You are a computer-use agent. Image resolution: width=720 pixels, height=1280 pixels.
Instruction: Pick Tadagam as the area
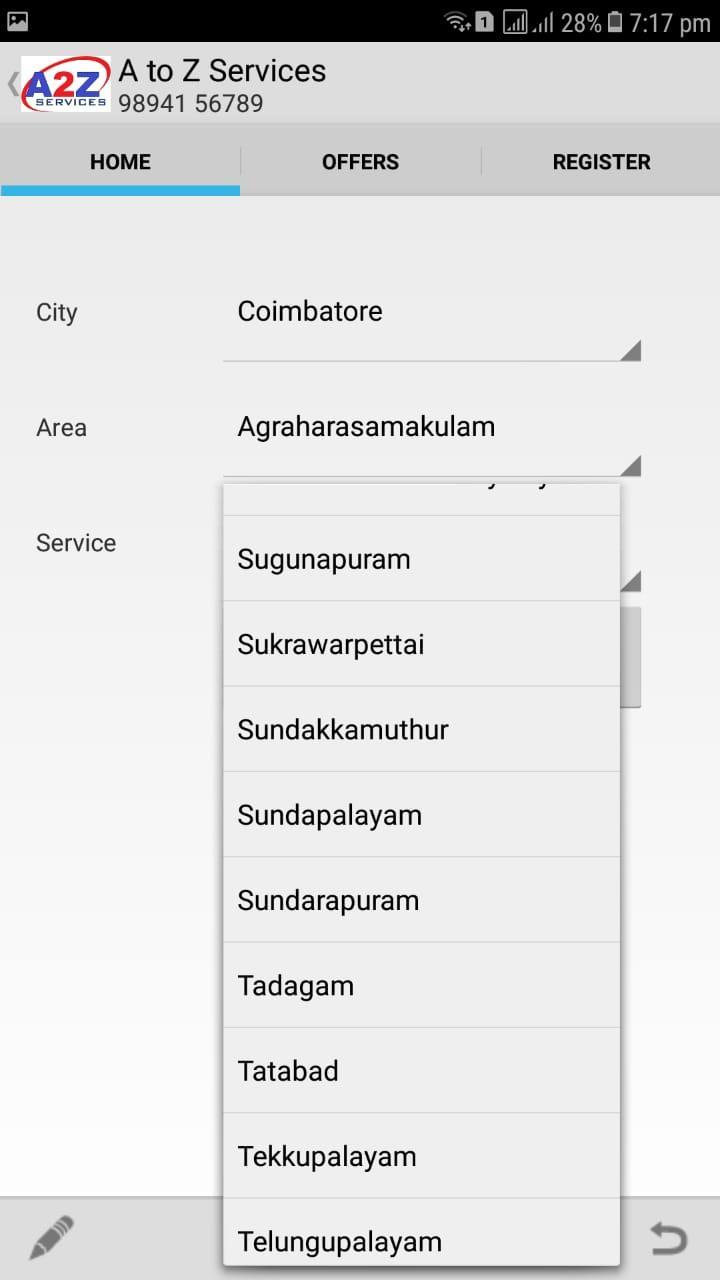[420, 986]
